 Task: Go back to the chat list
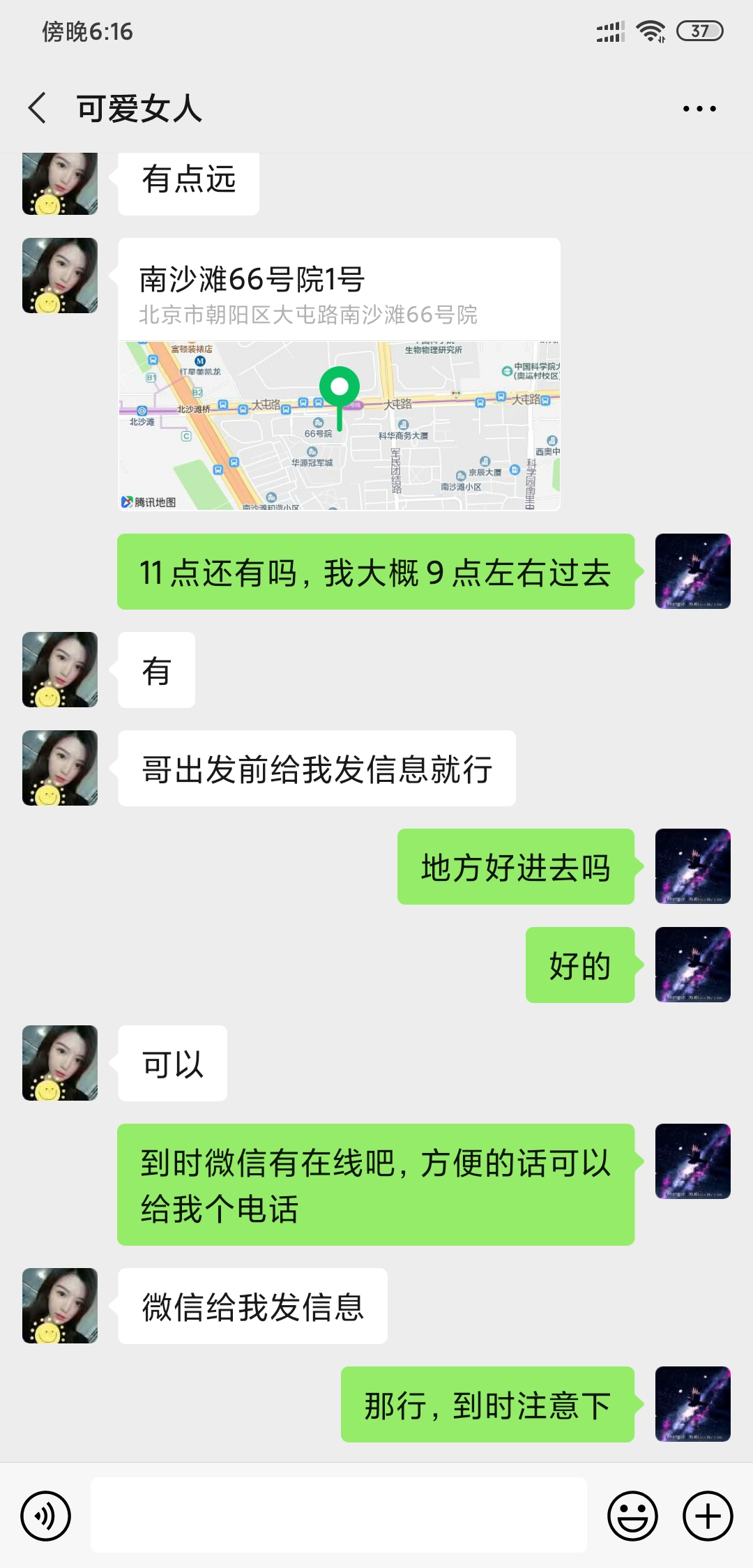(38, 108)
